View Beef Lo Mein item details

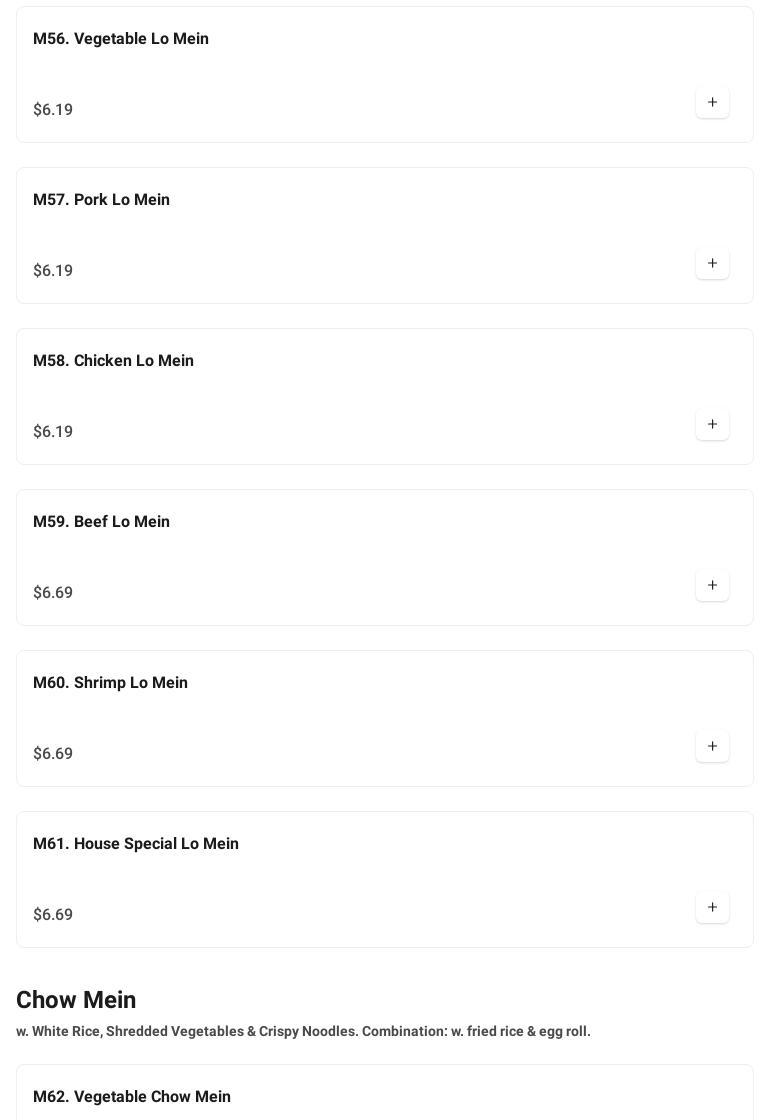tap(102, 522)
